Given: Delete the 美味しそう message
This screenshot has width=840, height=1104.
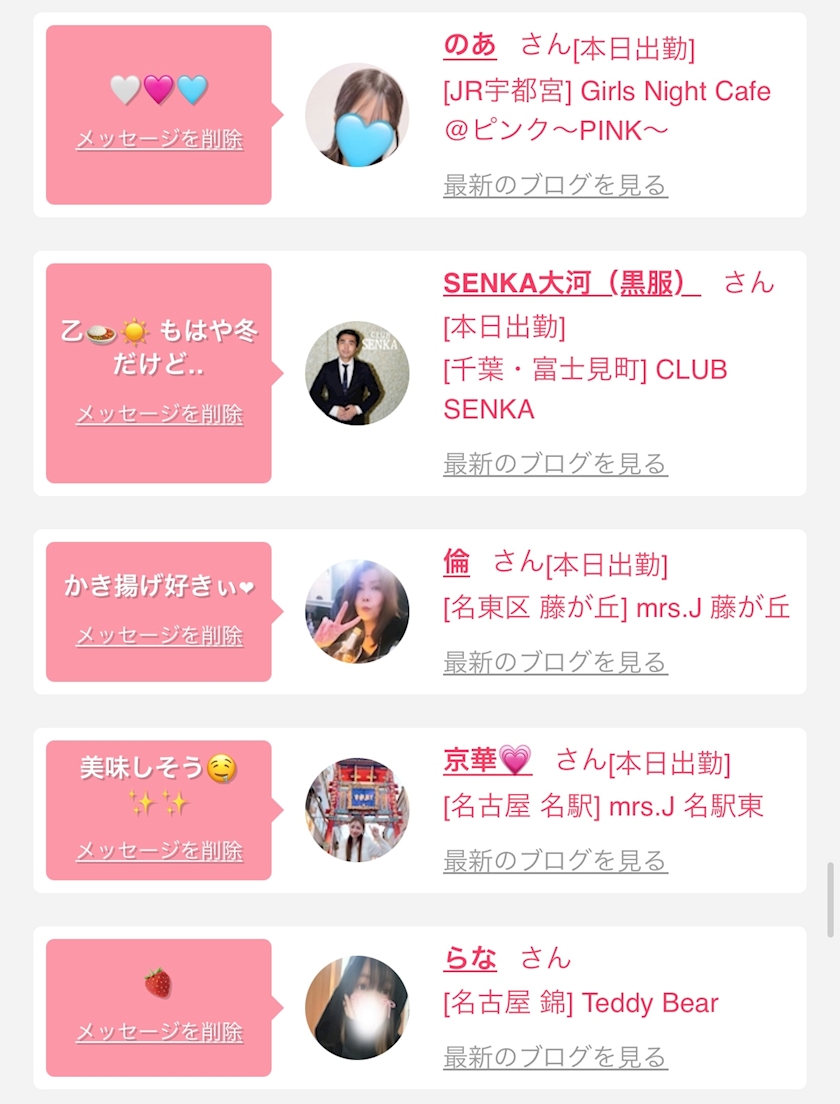Looking at the screenshot, I should point(159,851).
